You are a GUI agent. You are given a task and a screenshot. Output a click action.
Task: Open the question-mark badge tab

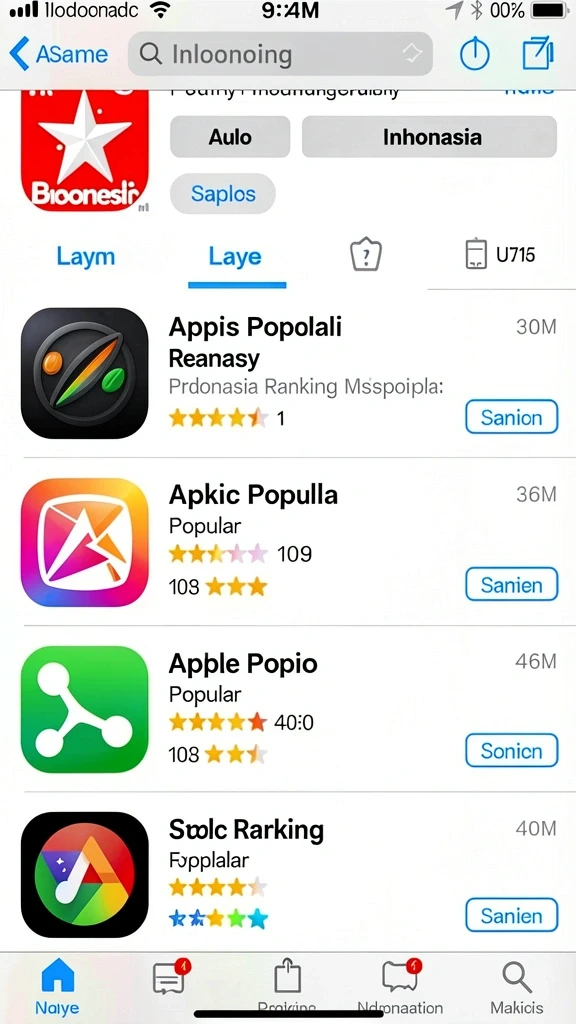(366, 255)
